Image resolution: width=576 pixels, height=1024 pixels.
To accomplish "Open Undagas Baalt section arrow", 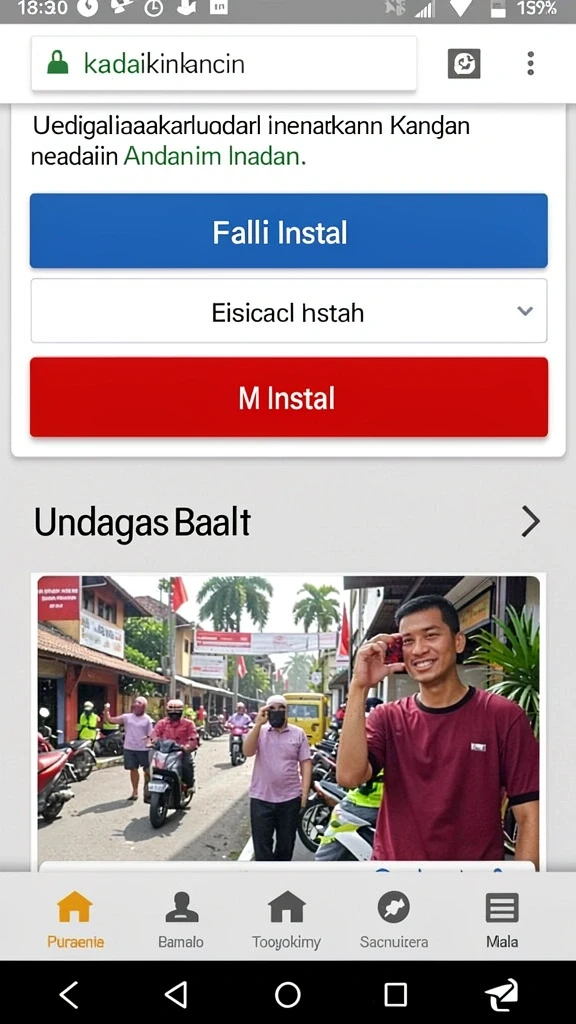I will [x=530, y=522].
